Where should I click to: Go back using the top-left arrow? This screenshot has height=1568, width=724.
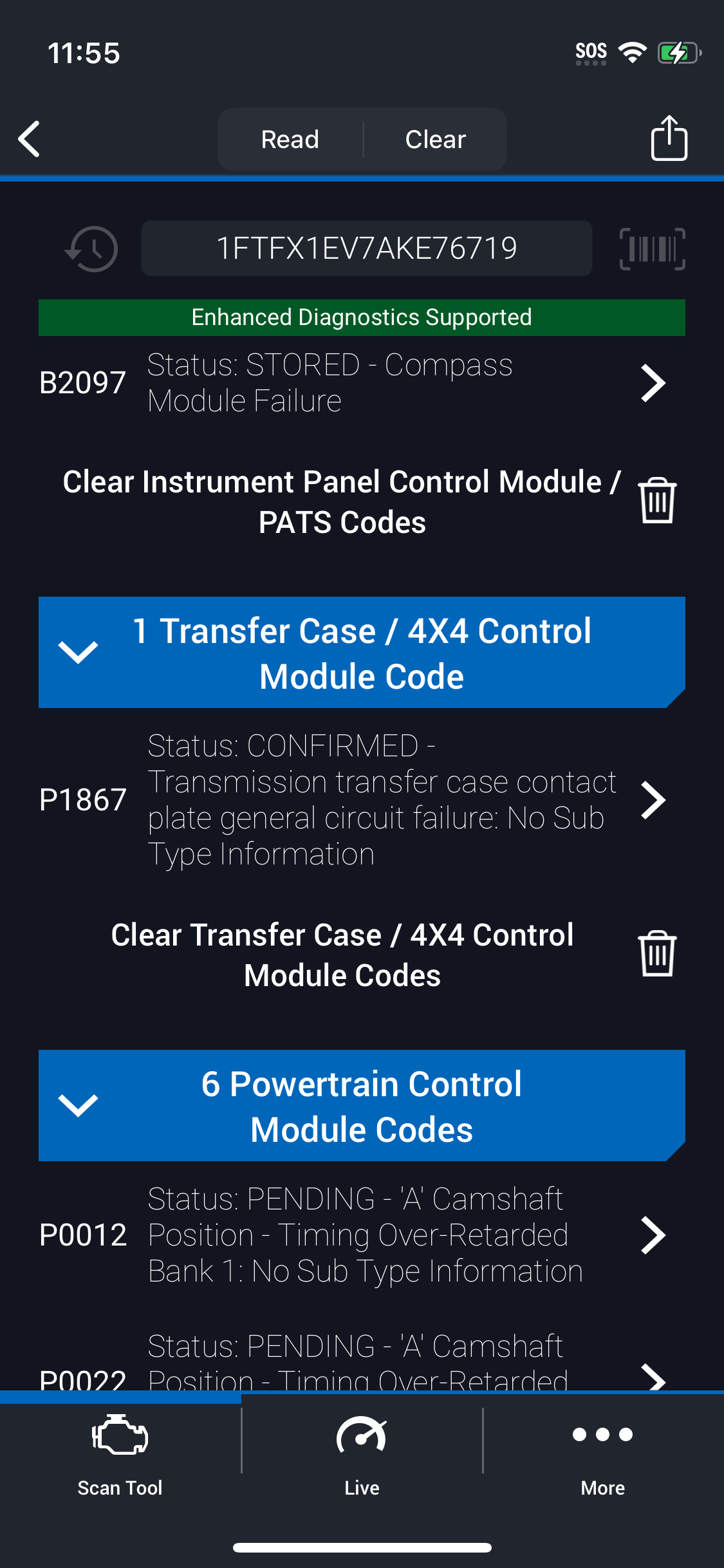point(29,139)
